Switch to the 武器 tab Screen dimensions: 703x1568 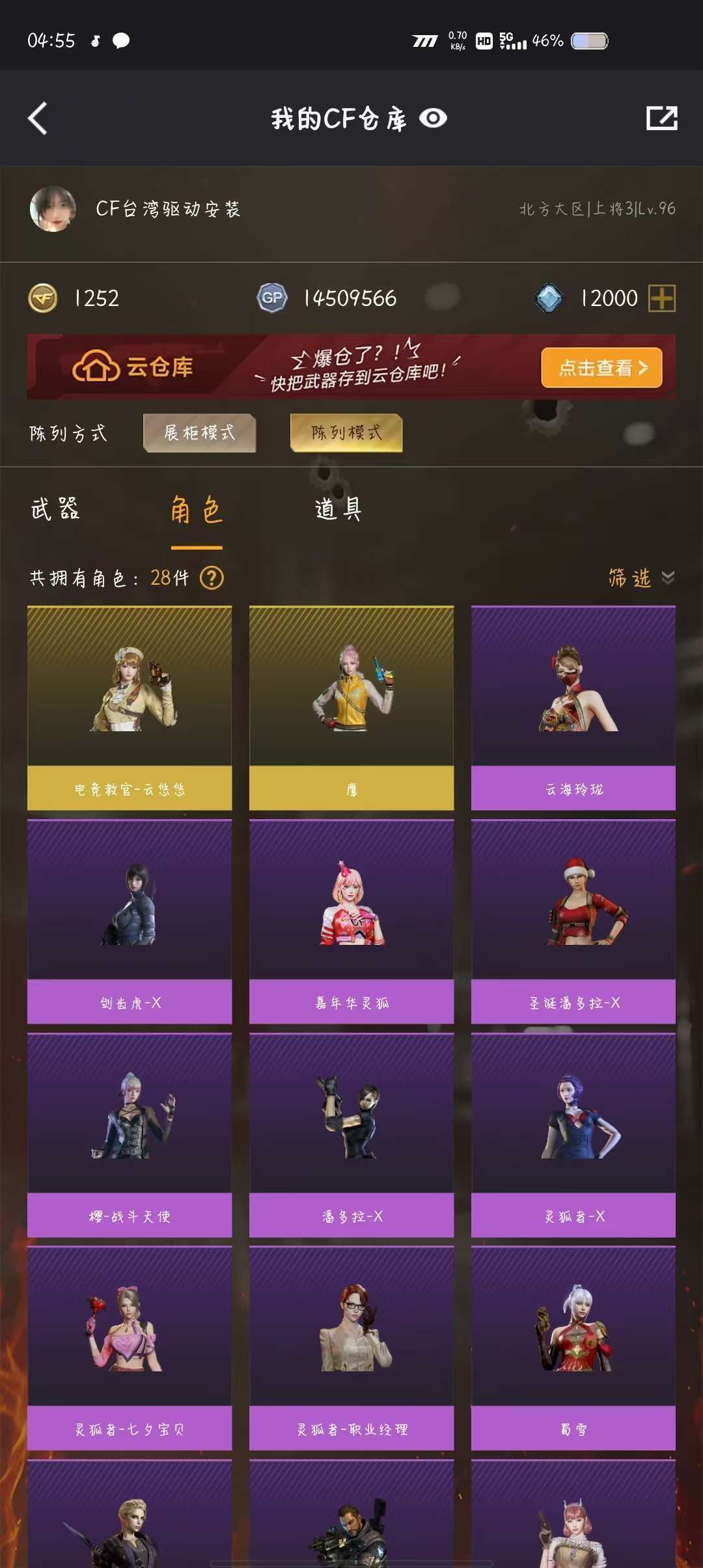pyautogui.click(x=55, y=509)
